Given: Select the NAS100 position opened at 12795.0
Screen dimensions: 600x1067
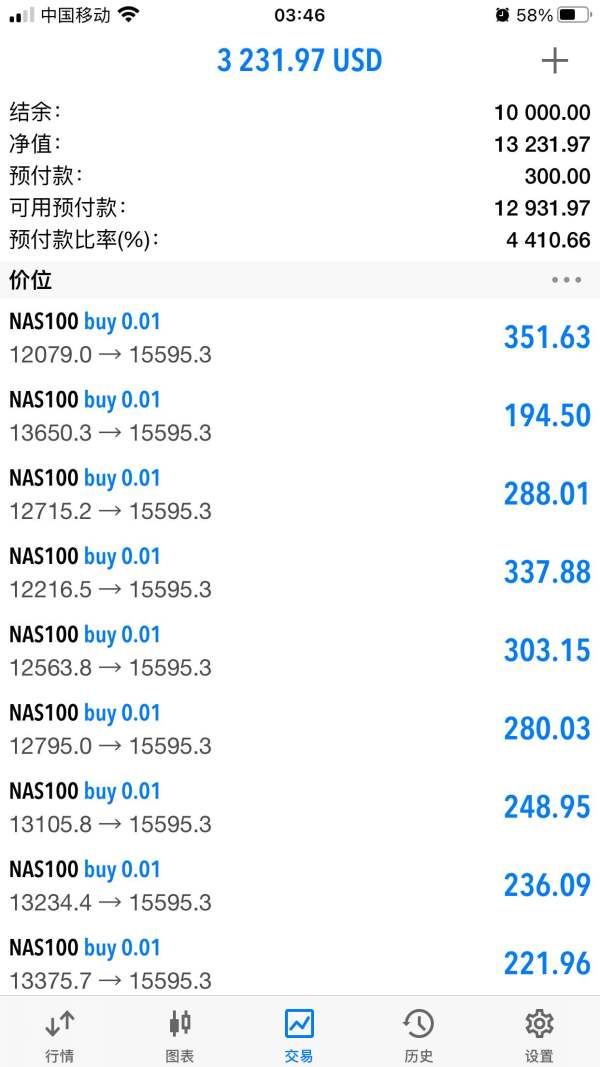Looking at the screenshot, I should point(300,729).
